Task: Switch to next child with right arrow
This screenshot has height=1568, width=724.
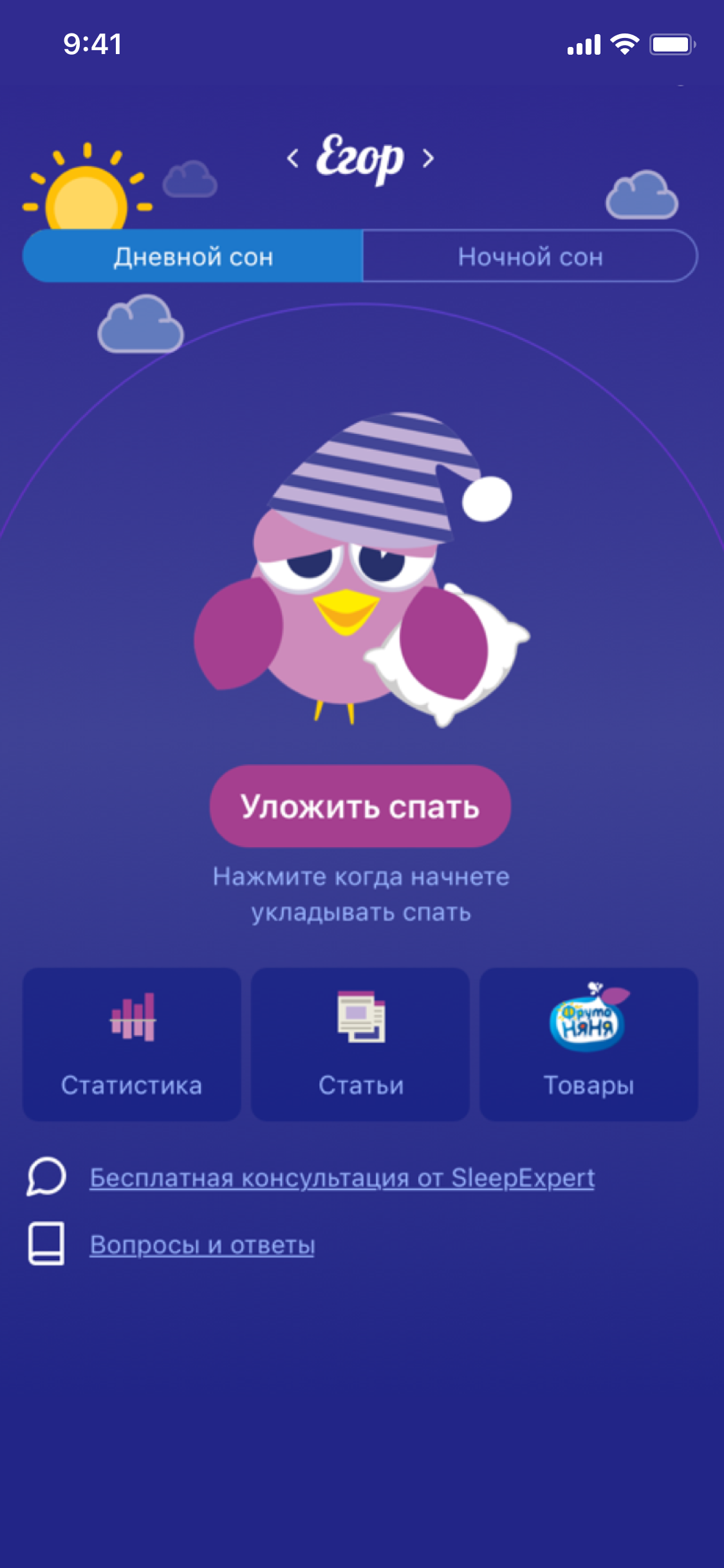Action: pyautogui.click(x=428, y=158)
